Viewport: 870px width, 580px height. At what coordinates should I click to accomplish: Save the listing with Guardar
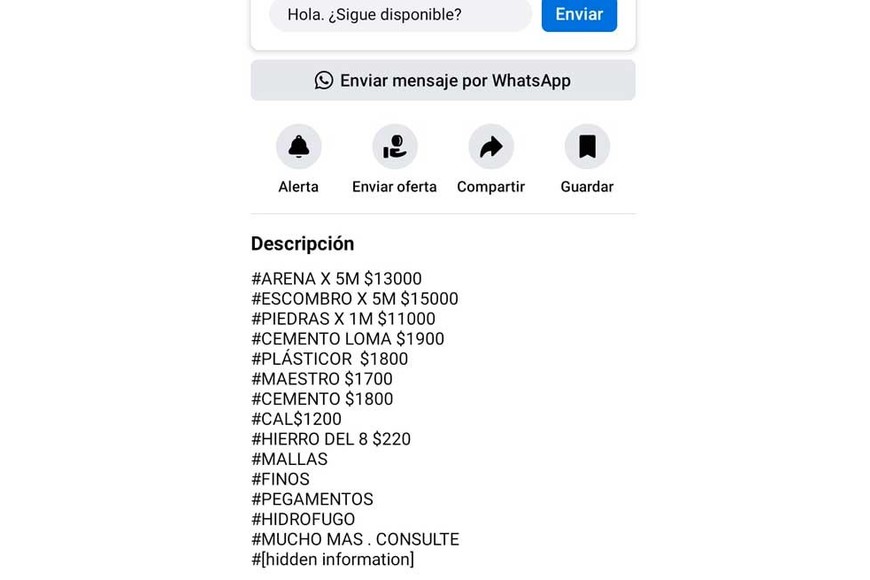click(x=587, y=147)
